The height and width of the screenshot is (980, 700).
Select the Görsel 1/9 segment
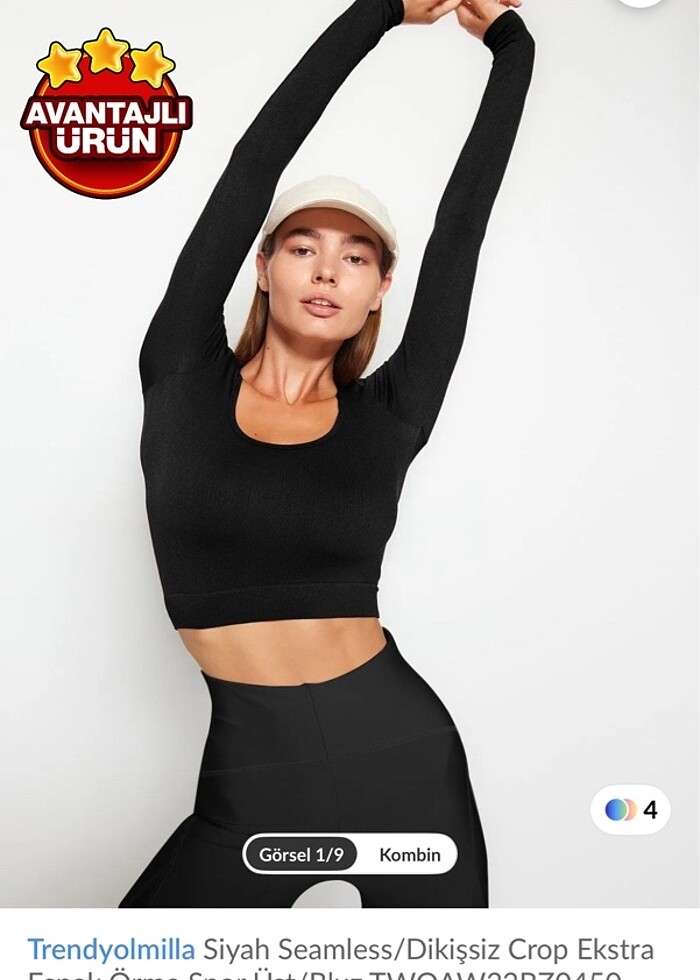point(301,855)
